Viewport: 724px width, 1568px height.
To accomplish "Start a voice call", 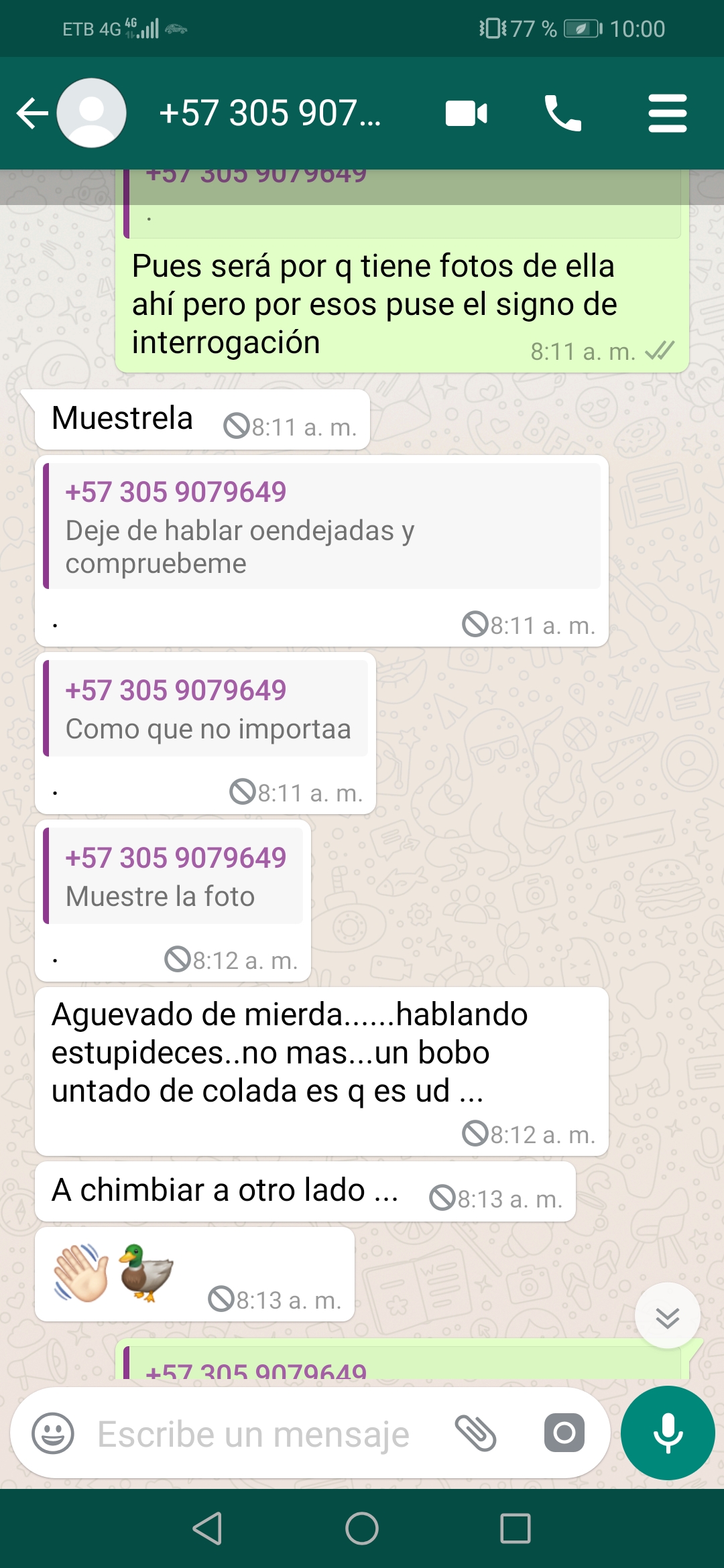I will point(562,113).
